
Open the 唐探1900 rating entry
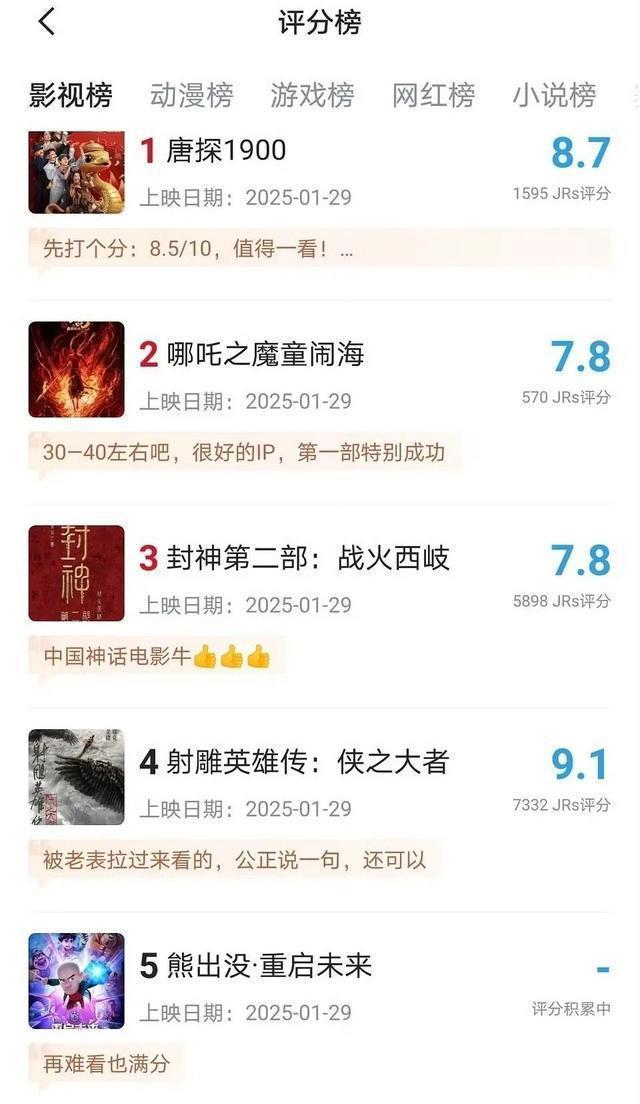coord(226,150)
